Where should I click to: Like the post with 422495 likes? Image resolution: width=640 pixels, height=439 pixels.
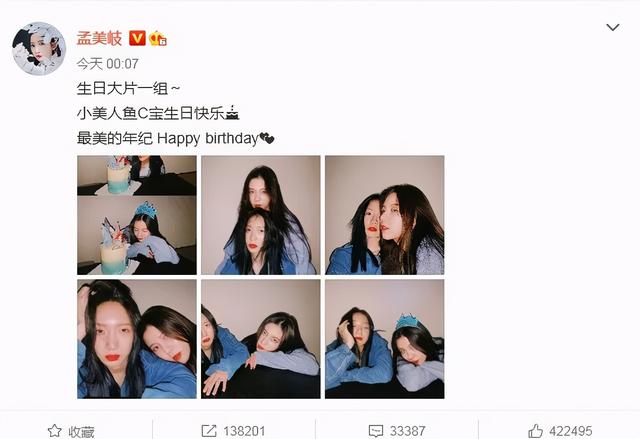(561, 431)
